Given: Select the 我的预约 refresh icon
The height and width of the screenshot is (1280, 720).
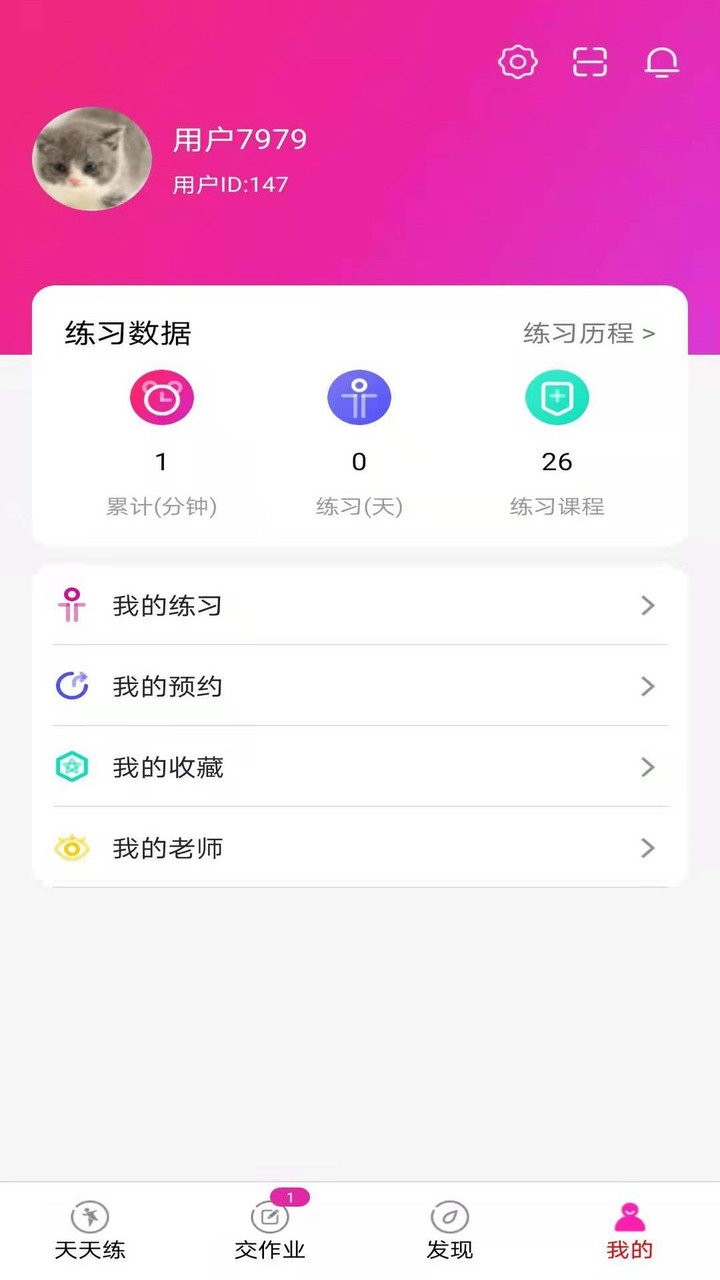Looking at the screenshot, I should pos(72,686).
